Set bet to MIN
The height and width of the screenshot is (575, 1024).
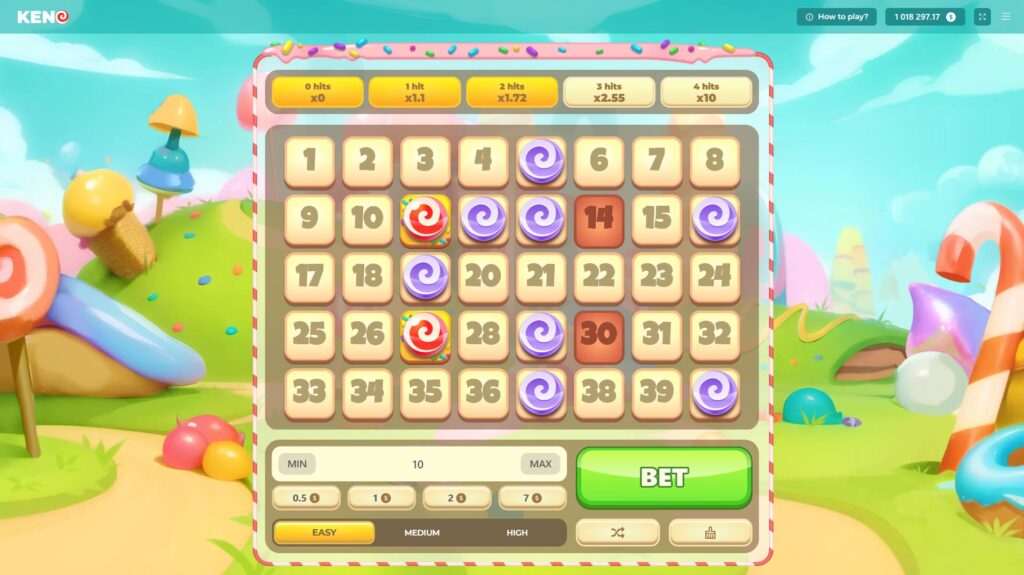(x=297, y=464)
